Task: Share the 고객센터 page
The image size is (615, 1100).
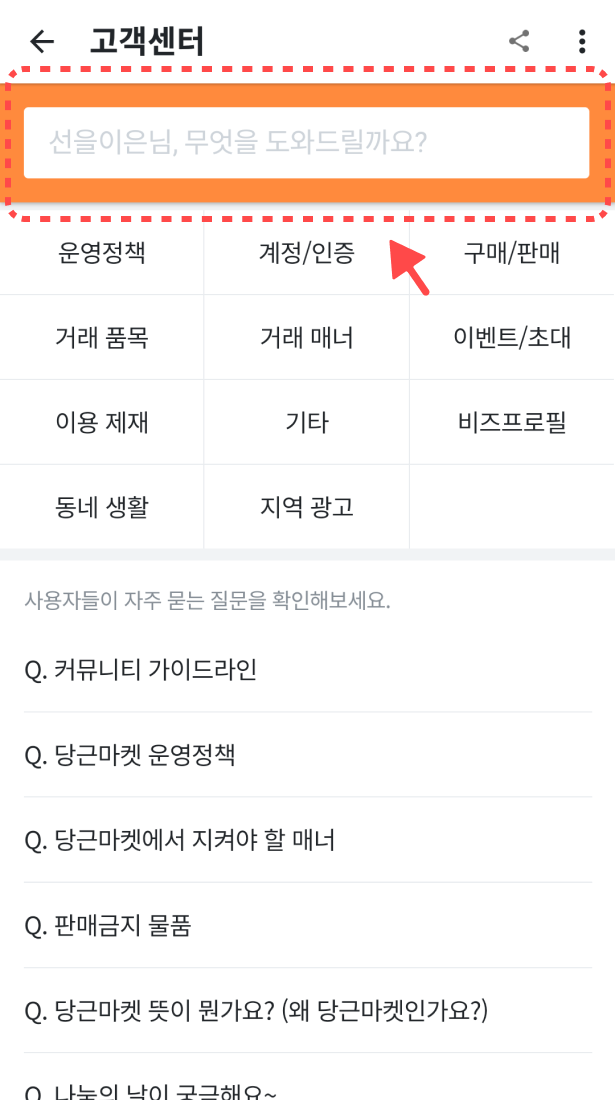Action: pyautogui.click(x=519, y=41)
